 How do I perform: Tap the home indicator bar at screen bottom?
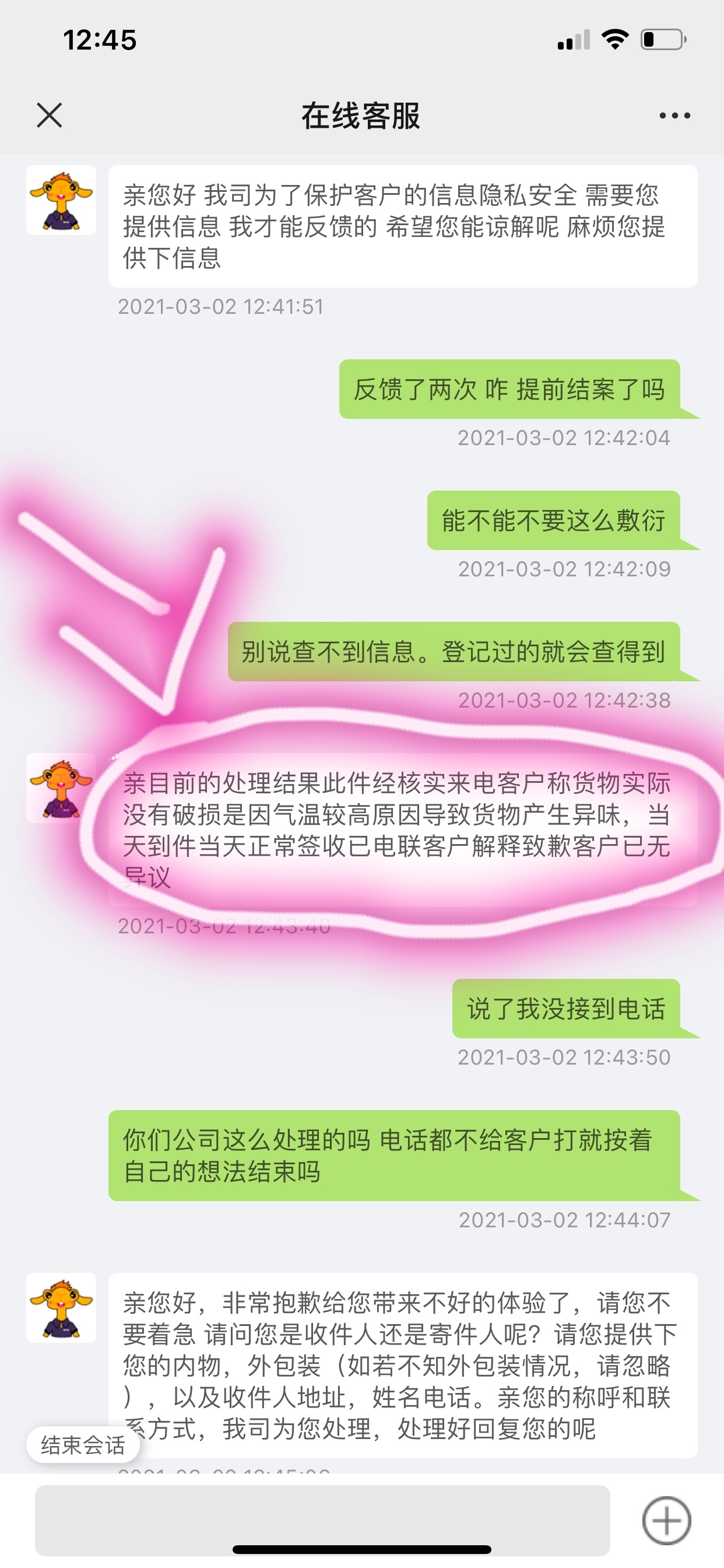click(361, 1549)
